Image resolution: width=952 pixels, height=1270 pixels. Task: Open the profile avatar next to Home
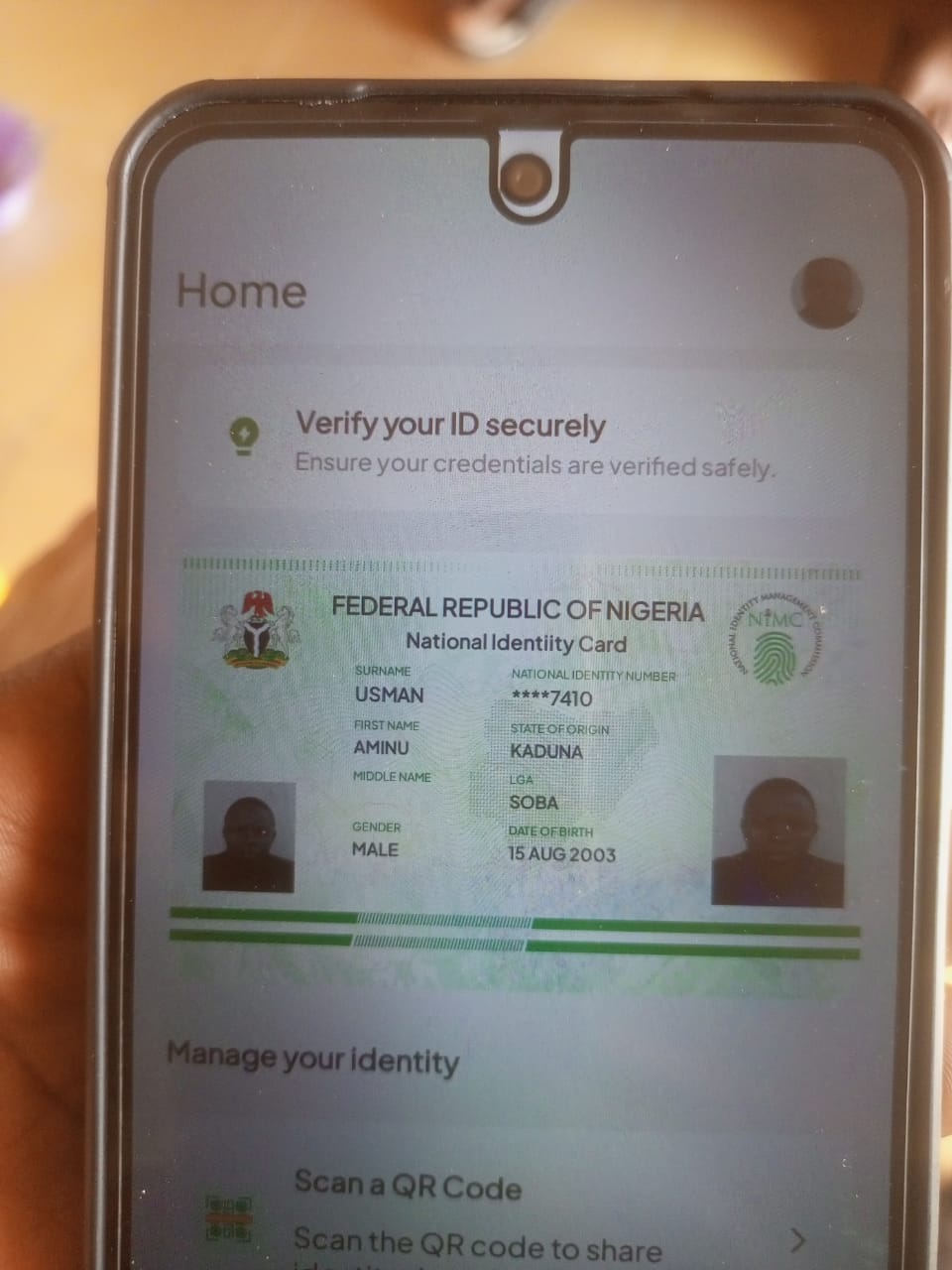[826, 293]
